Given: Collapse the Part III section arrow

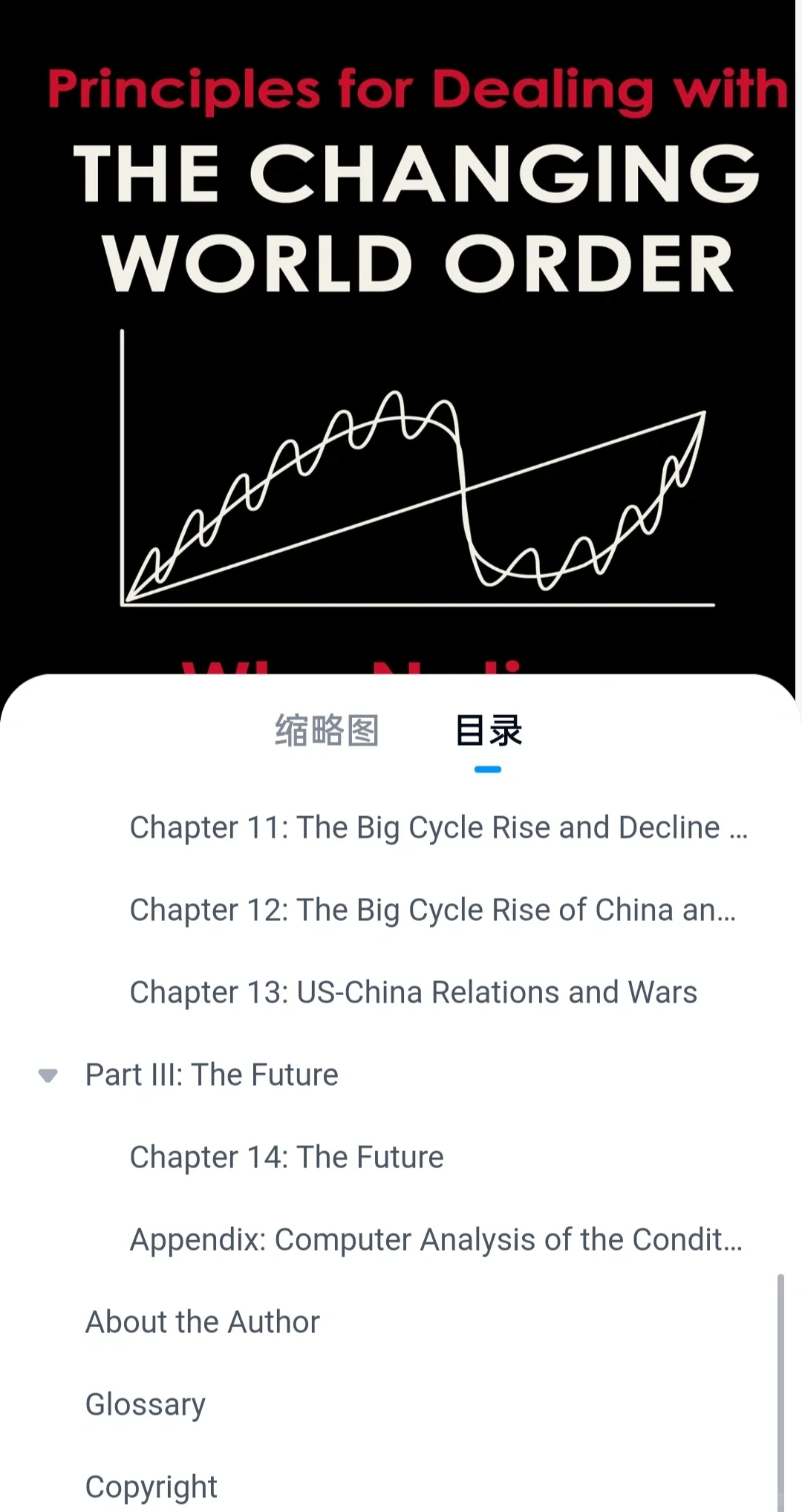Looking at the screenshot, I should click(x=48, y=1075).
